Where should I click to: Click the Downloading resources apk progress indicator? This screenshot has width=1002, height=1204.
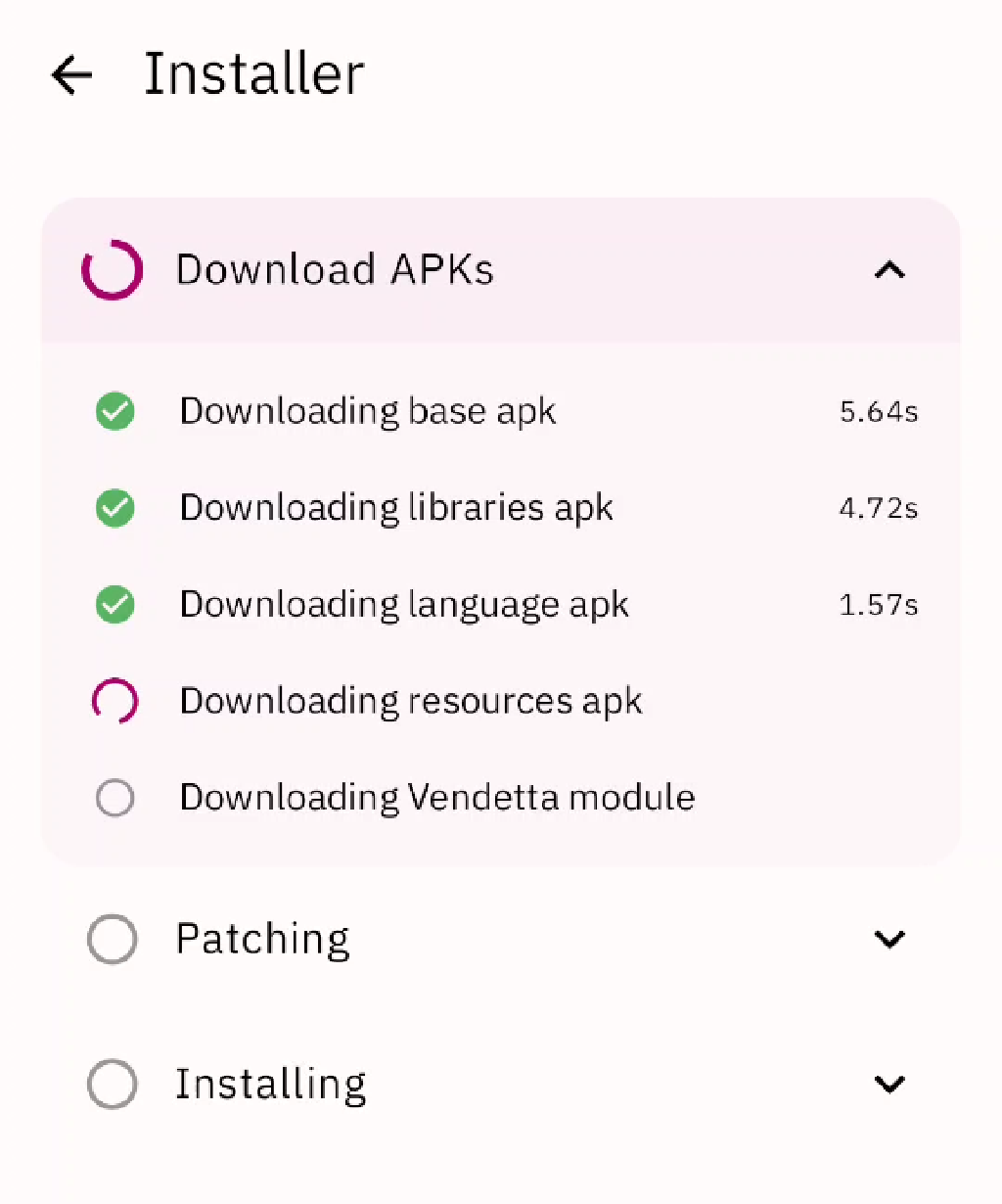(x=114, y=700)
